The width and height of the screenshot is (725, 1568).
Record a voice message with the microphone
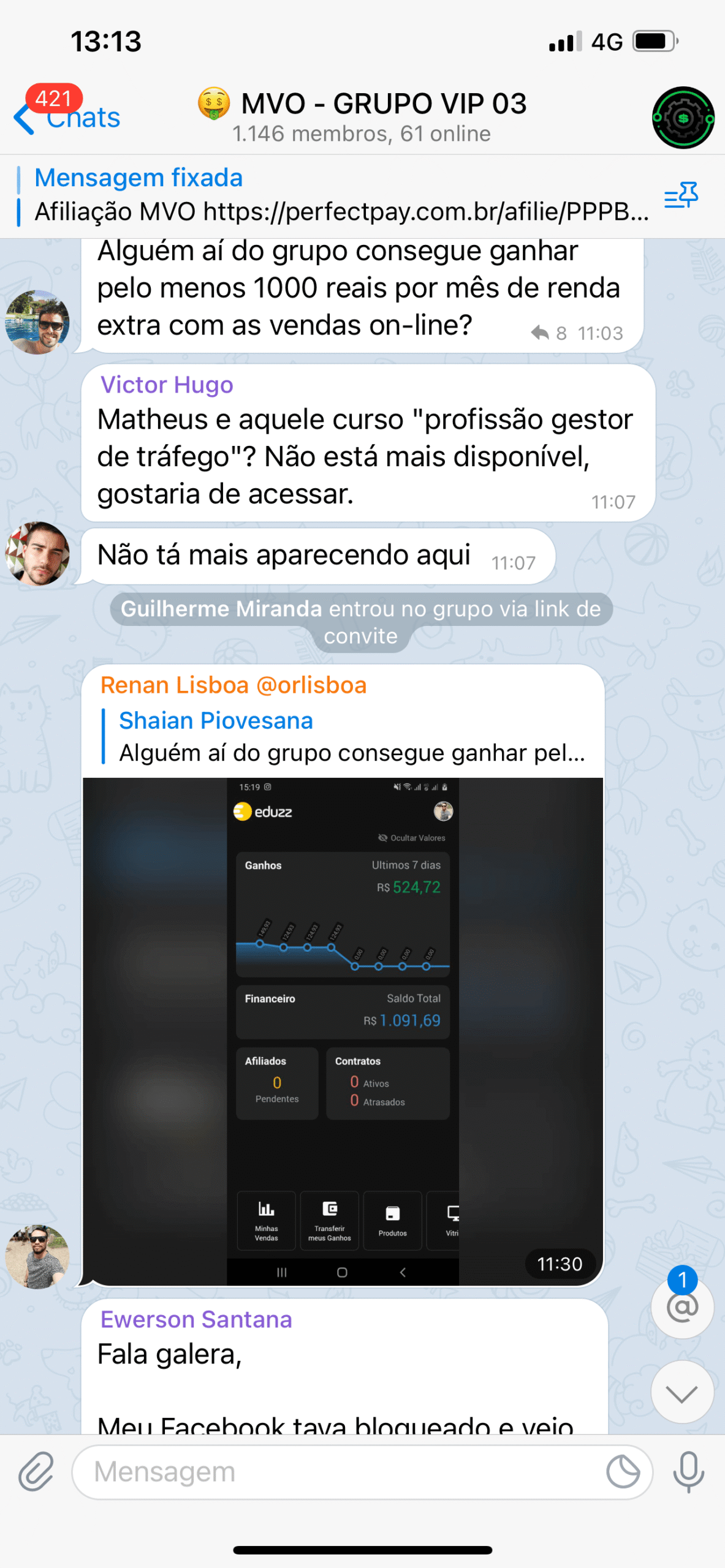688,1472
